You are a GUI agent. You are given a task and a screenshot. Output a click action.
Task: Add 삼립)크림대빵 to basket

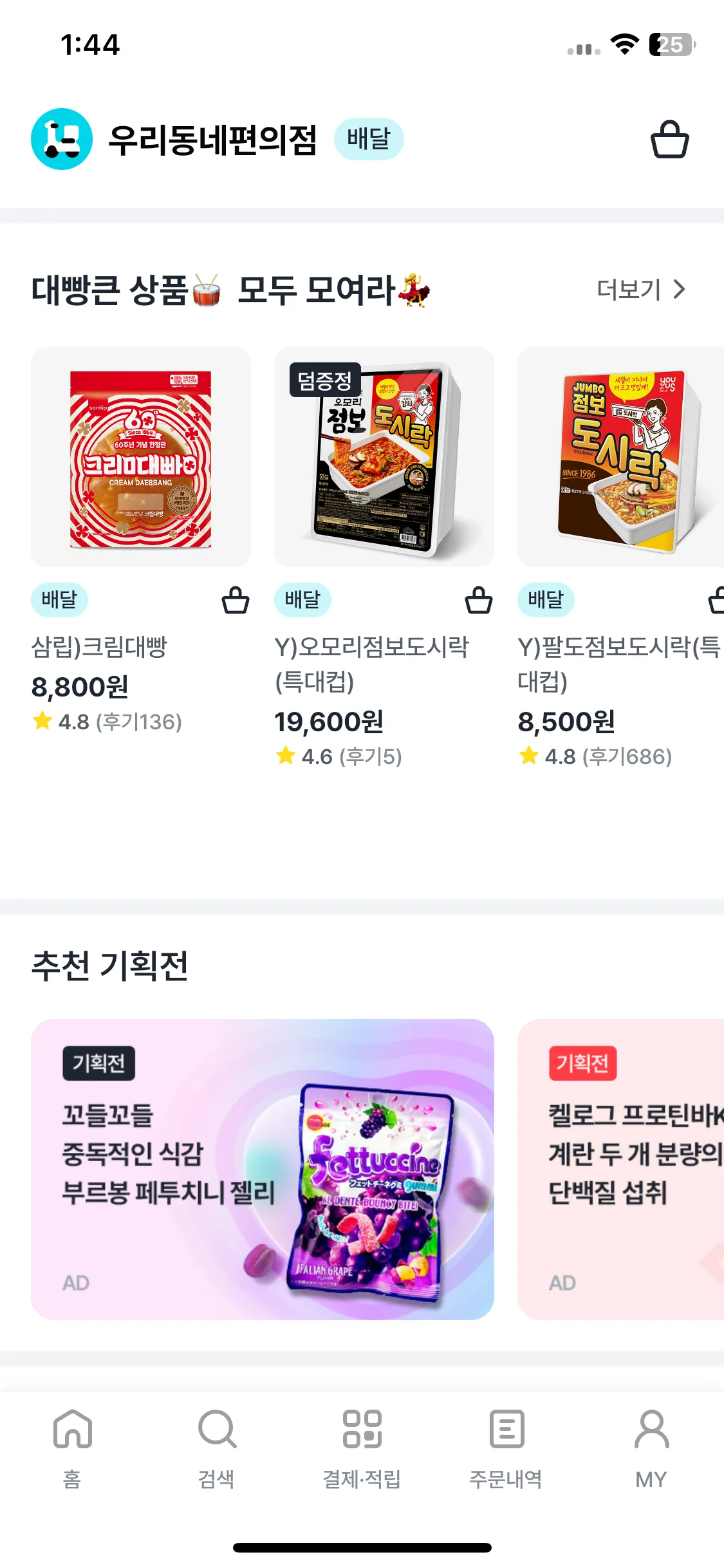coord(235,600)
